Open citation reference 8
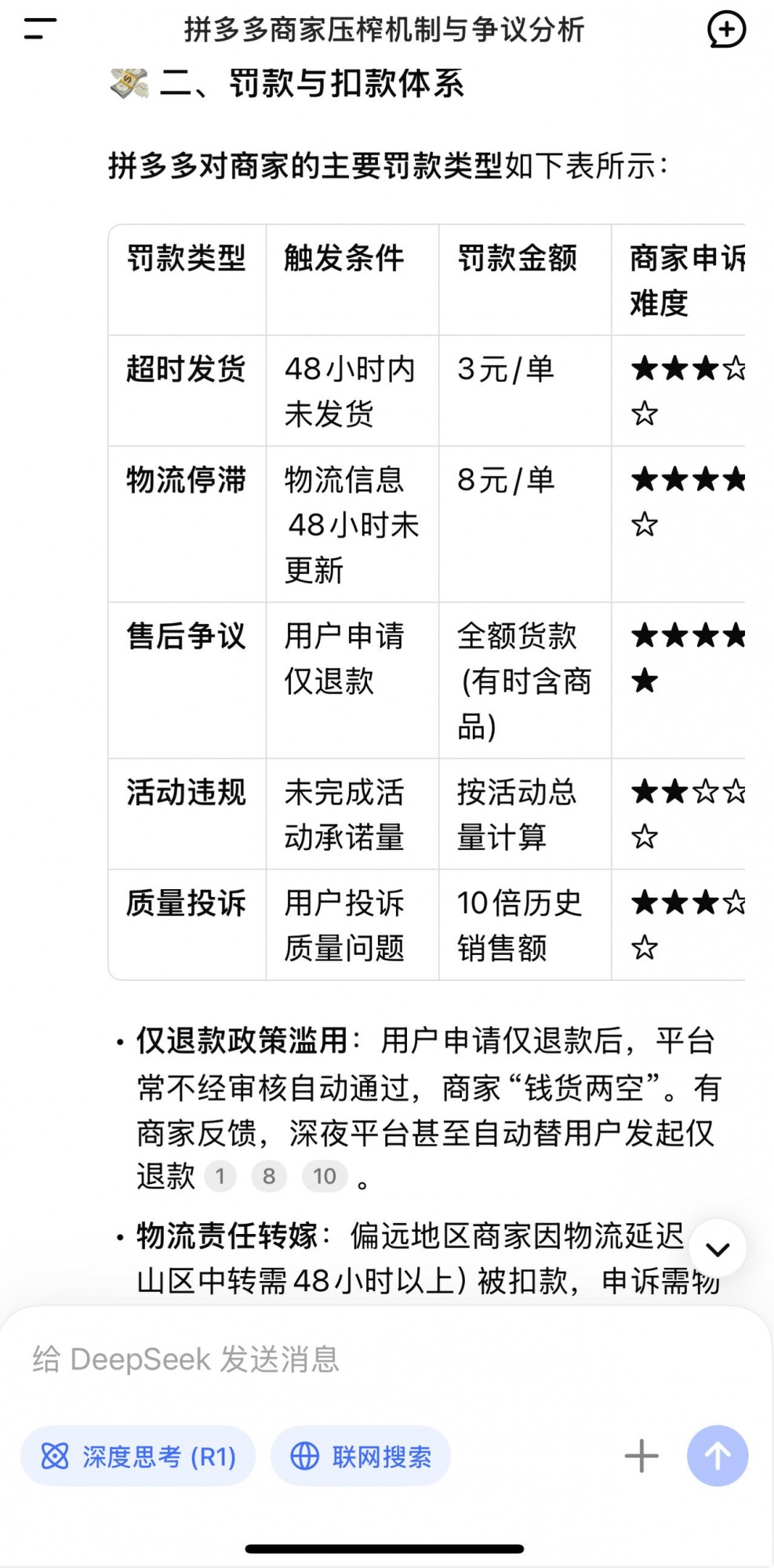 (x=269, y=1176)
